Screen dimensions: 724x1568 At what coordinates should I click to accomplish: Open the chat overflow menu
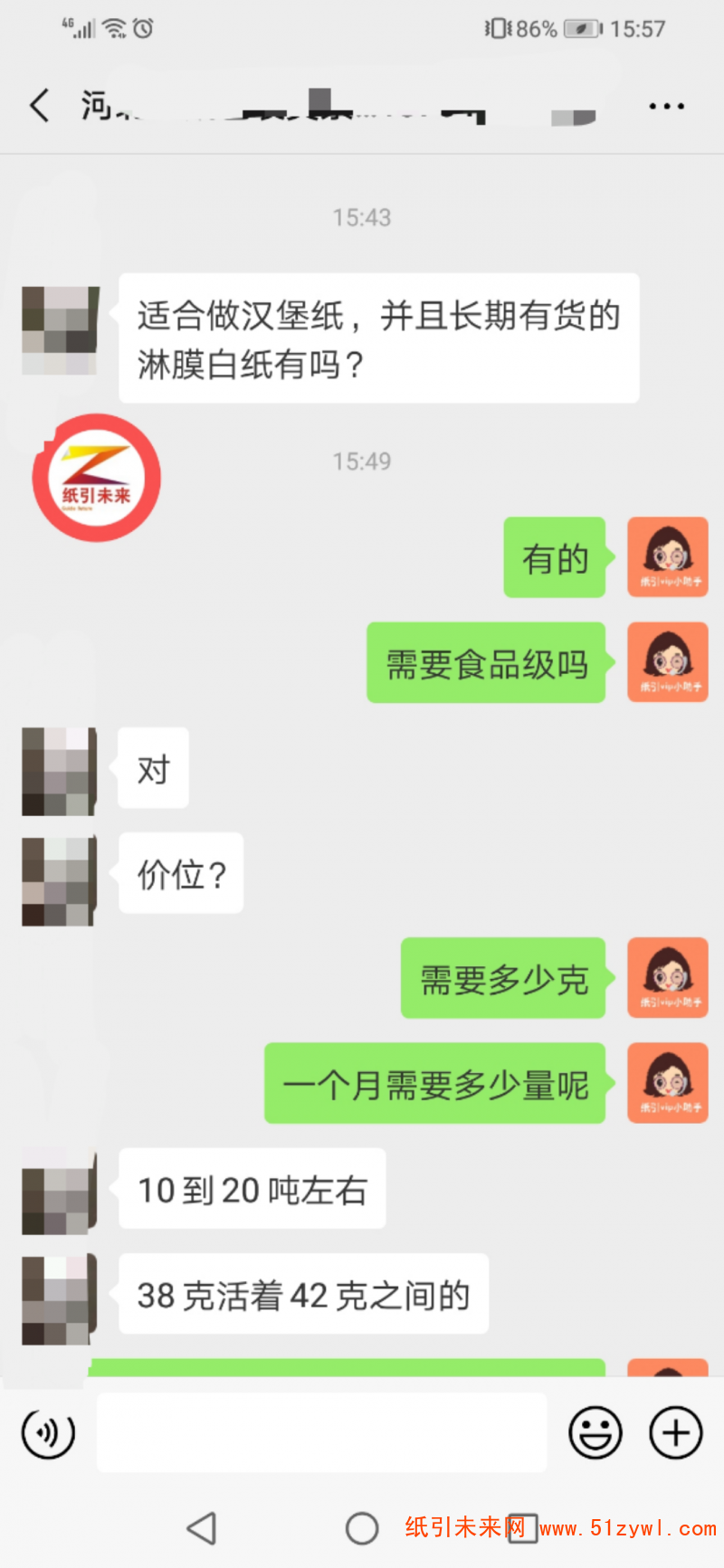[x=666, y=107]
